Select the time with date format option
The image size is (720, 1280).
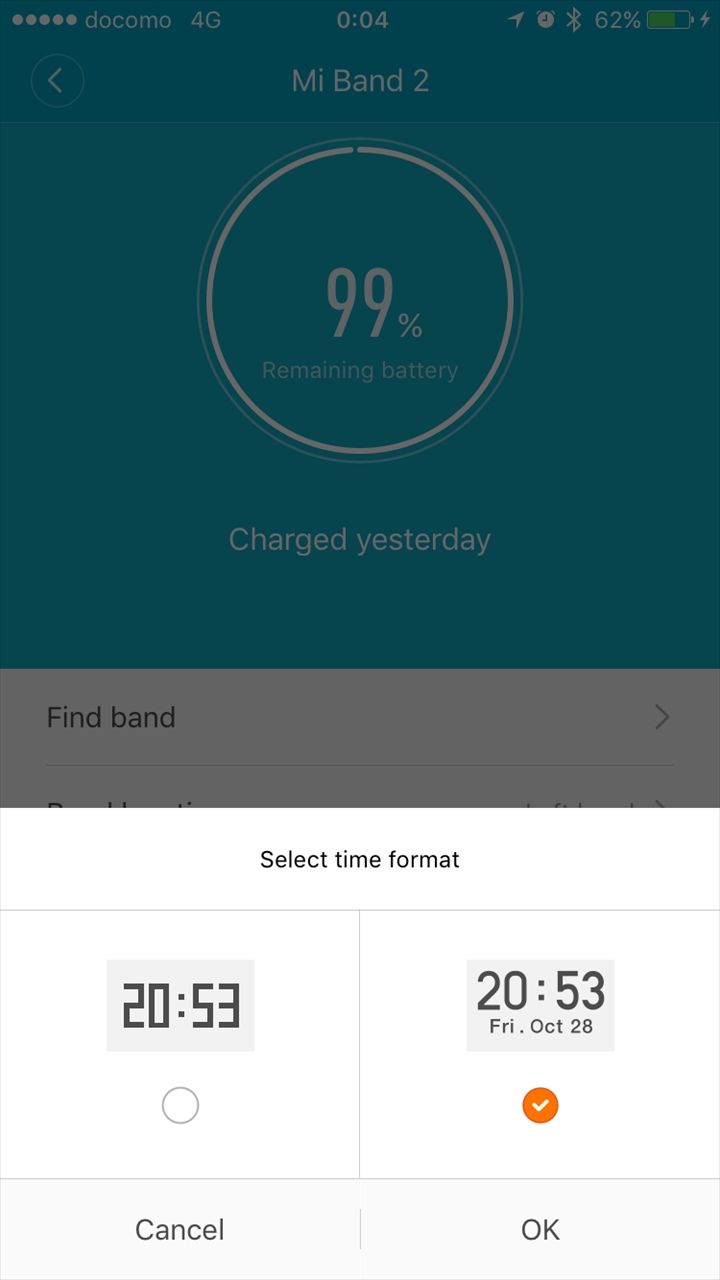click(540, 1105)
